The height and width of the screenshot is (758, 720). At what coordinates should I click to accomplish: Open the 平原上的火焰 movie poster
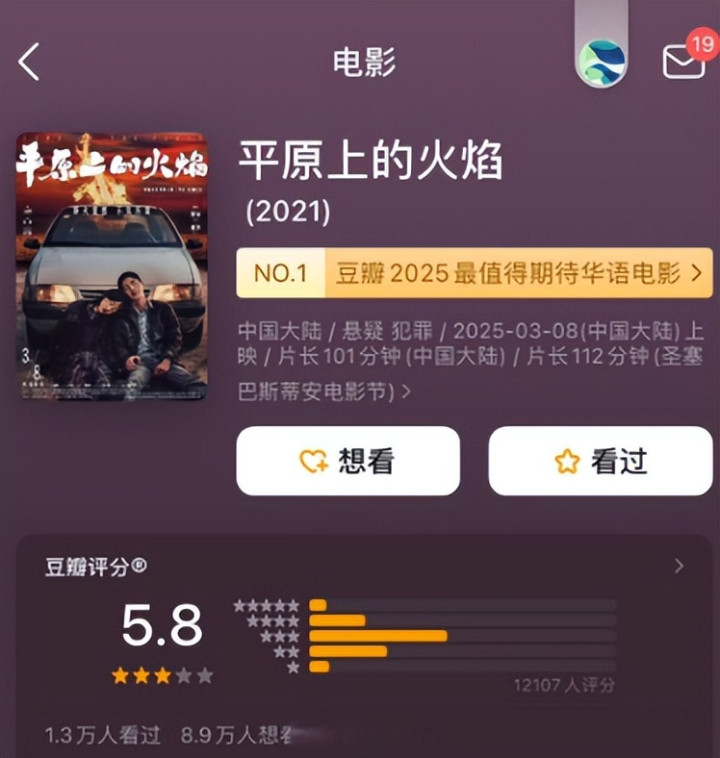[111, 266]
